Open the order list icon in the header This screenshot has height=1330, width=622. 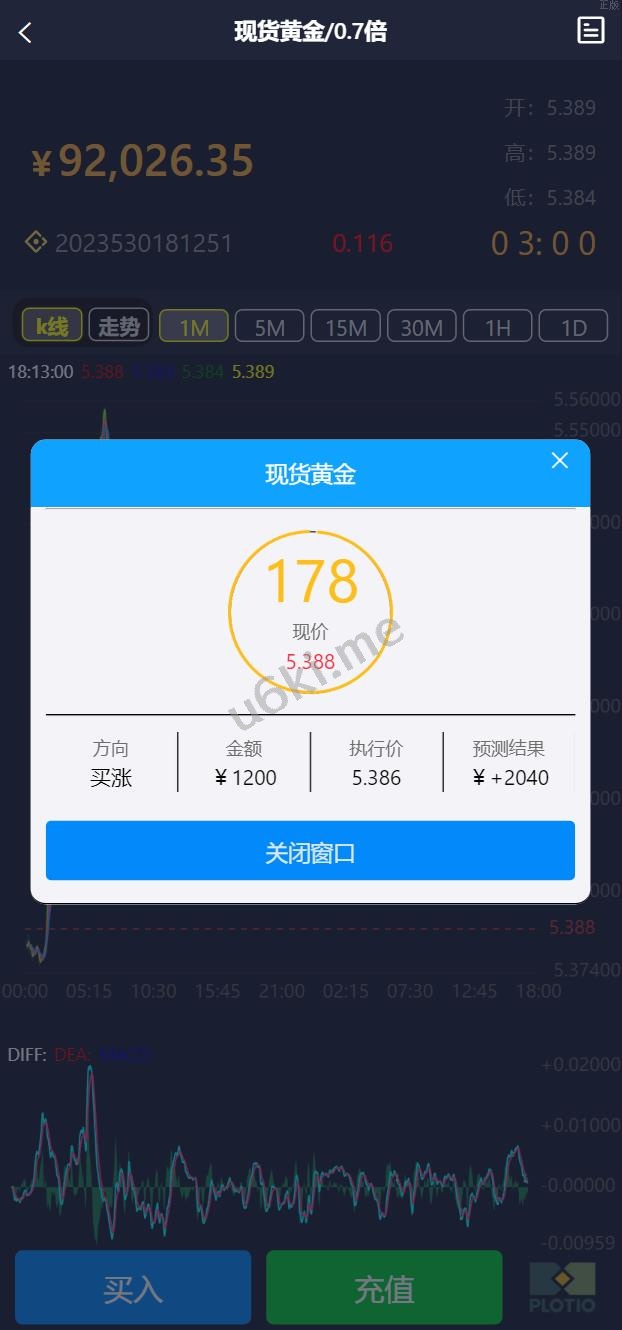tap(591, 31)
